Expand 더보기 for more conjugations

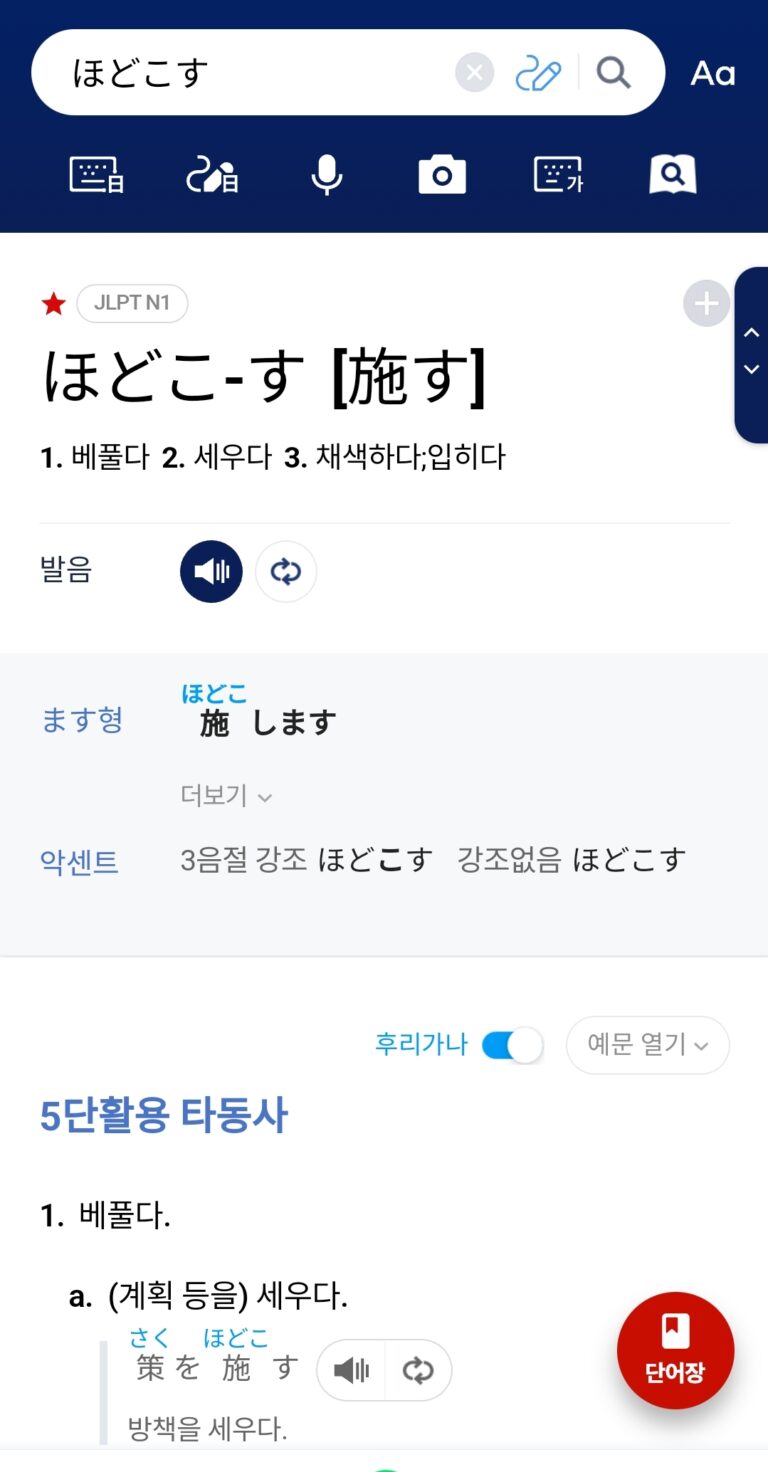click(227, 796)
